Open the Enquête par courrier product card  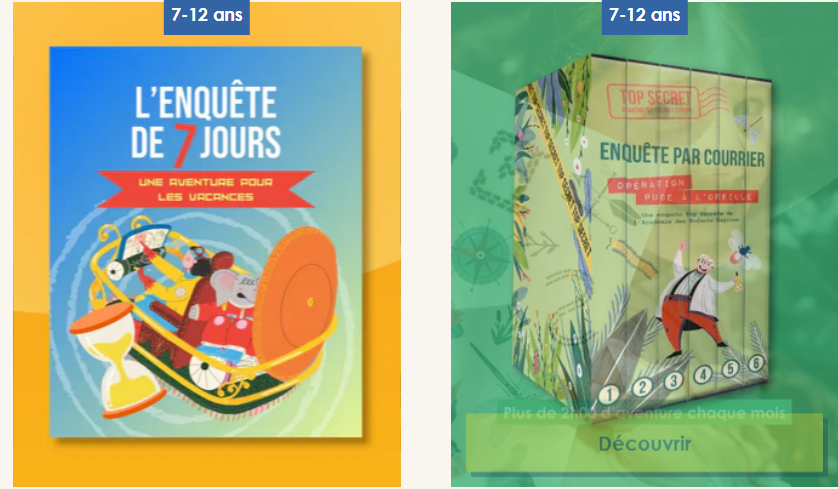coord(644,230)
